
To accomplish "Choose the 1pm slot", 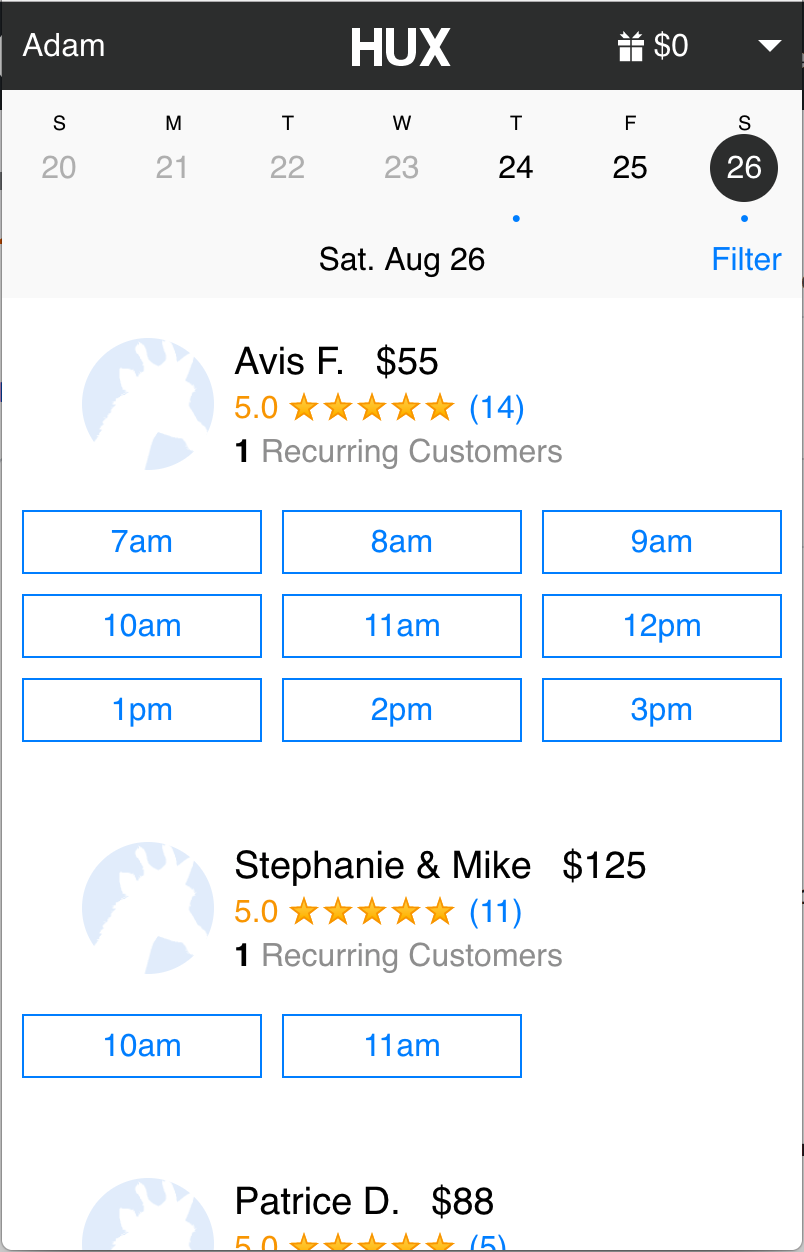I will pyautogui.click(x=142, y=710).
